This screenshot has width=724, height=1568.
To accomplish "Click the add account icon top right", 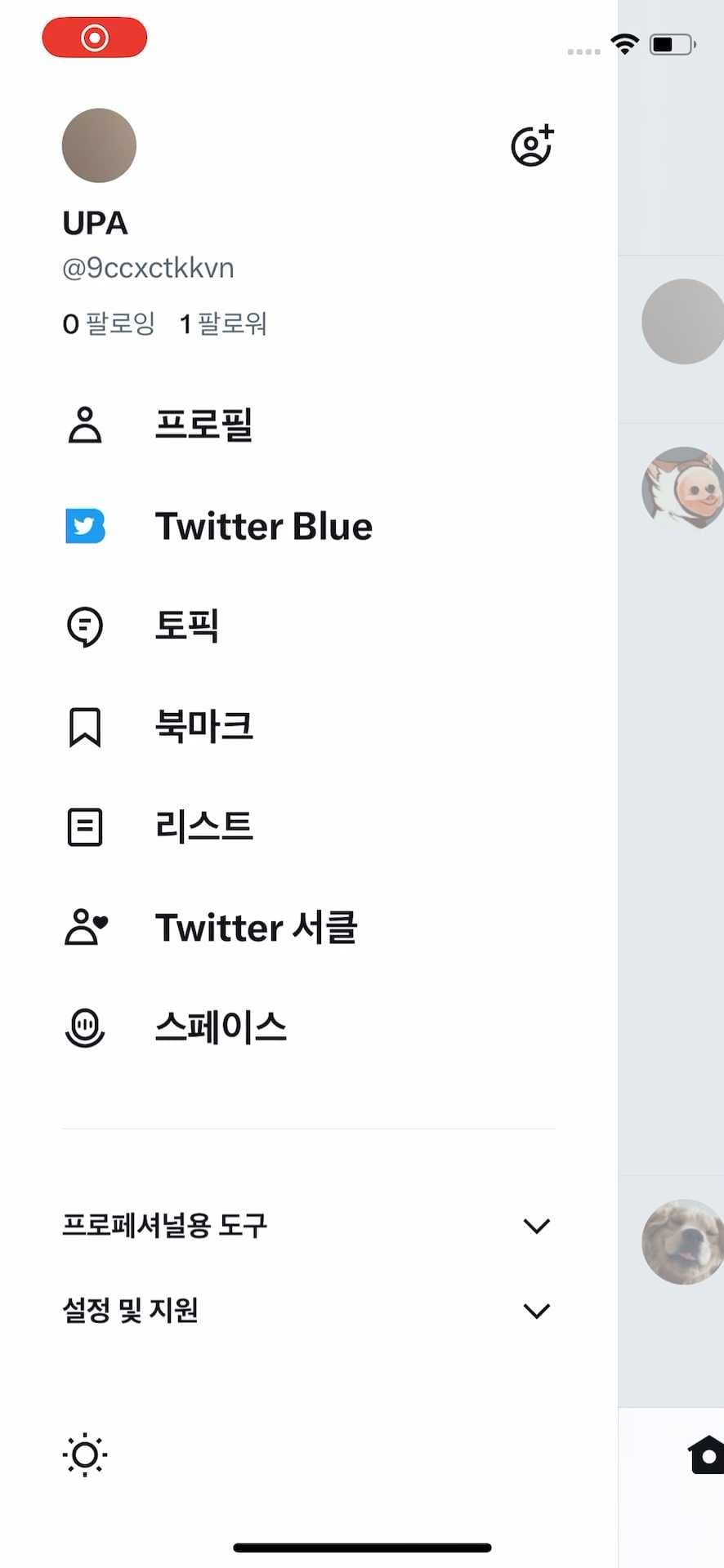I will 531,145.
